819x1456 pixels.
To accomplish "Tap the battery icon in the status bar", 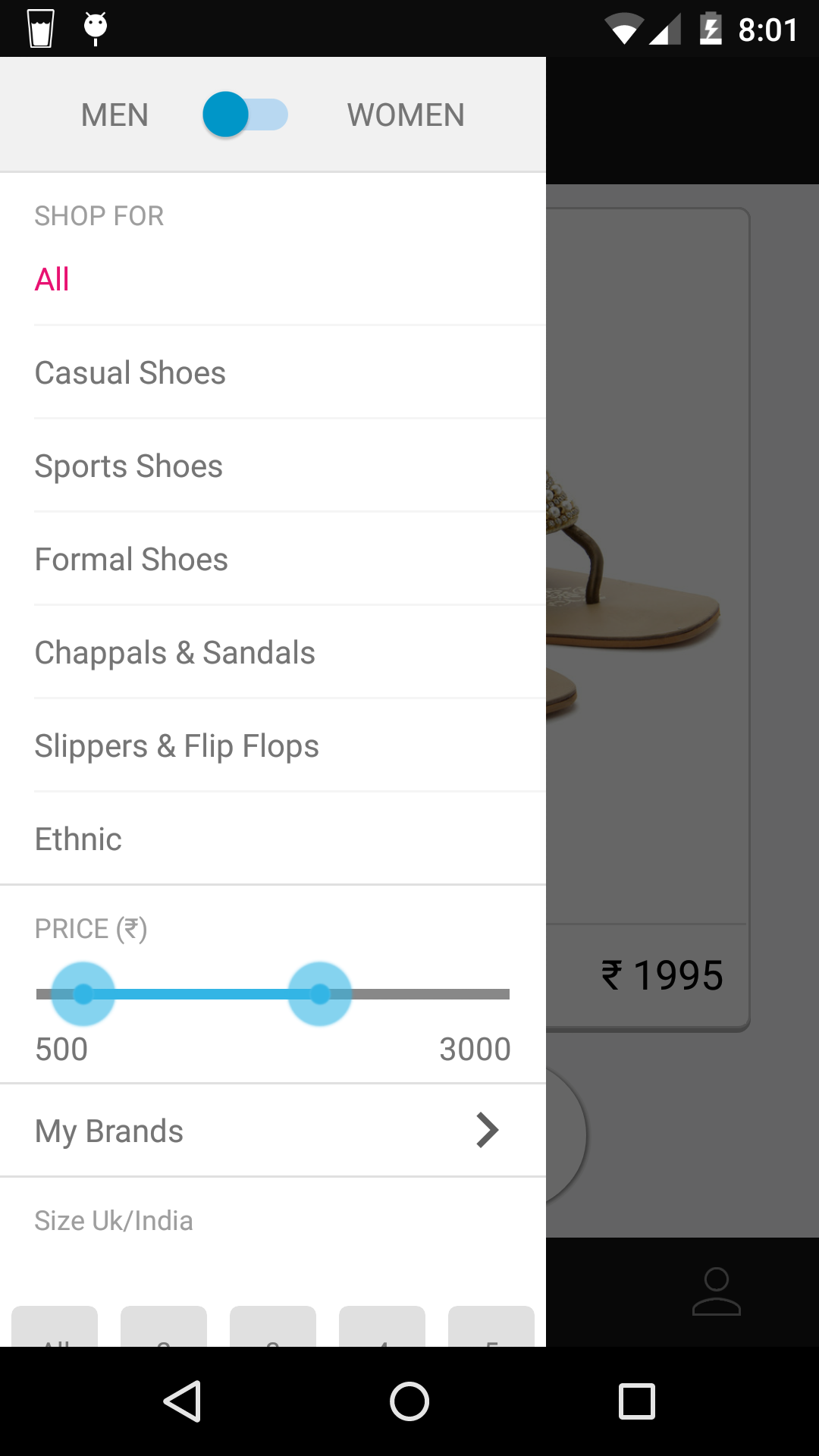I will click(710, 27).
